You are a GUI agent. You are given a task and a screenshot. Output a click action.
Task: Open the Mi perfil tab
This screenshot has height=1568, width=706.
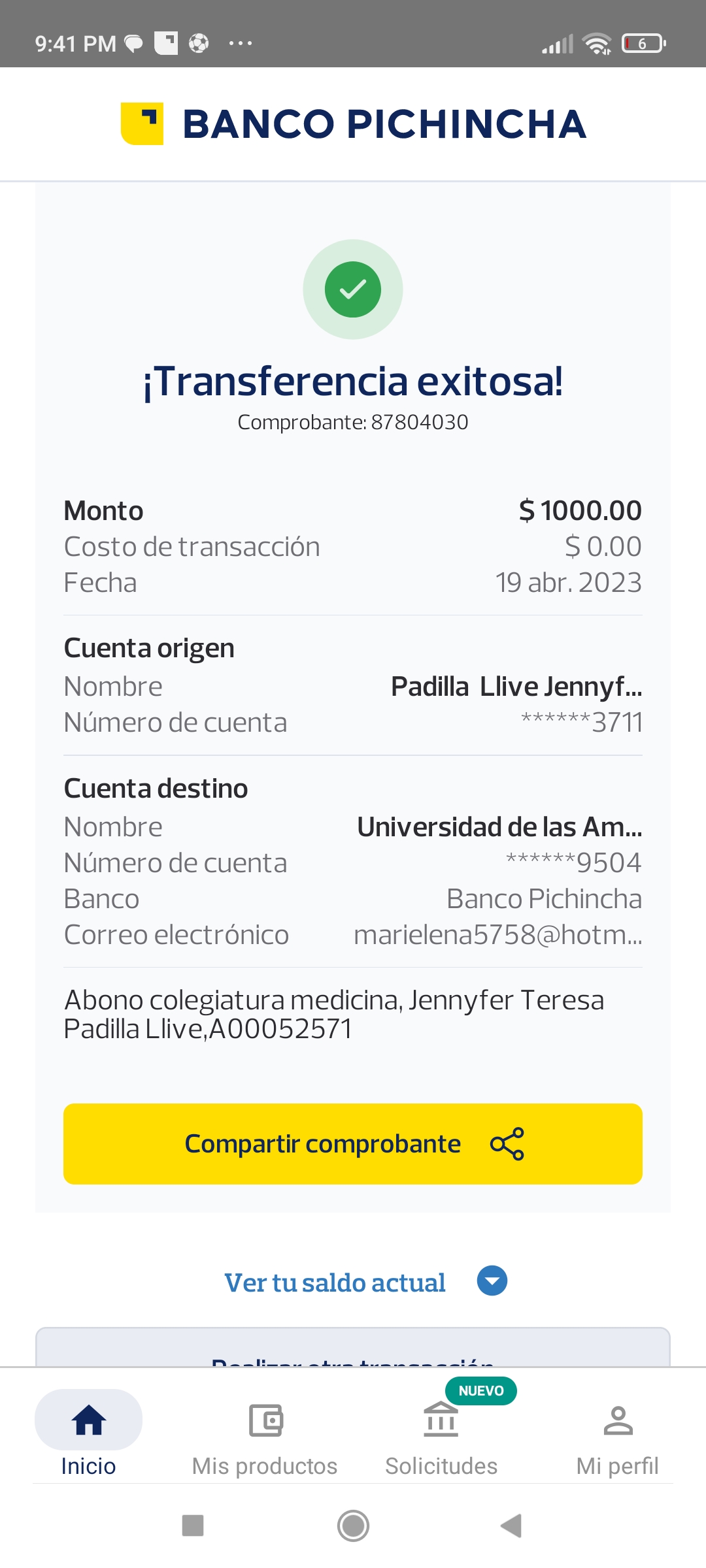(618, 1433)
